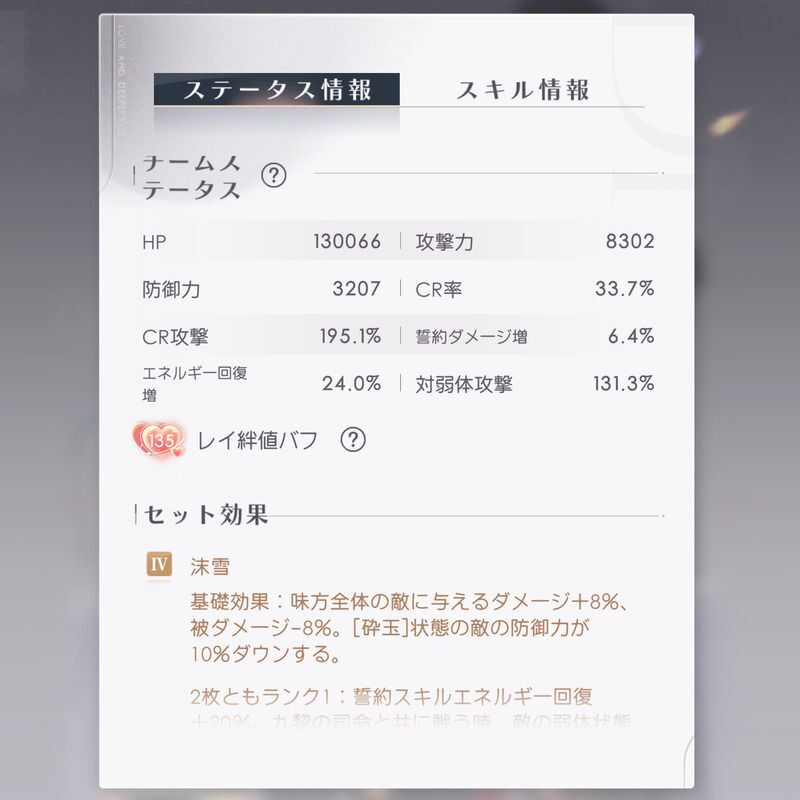
Task: Open the help icon beside レイ絆値バフ
Action: 353,440
